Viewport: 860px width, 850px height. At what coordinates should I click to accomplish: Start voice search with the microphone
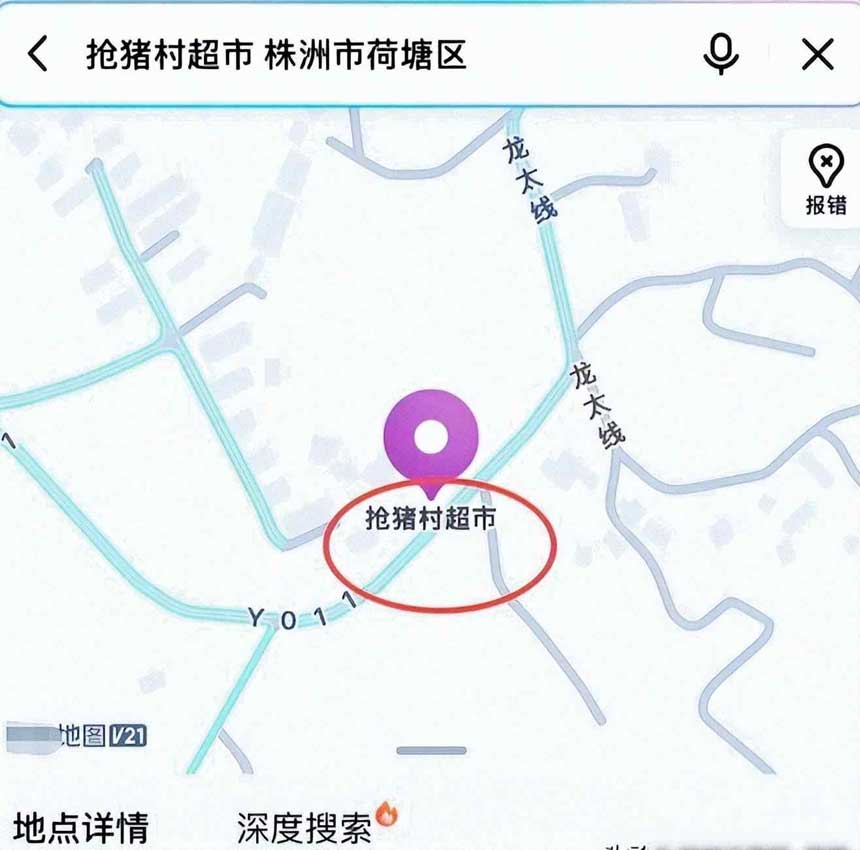720,54
